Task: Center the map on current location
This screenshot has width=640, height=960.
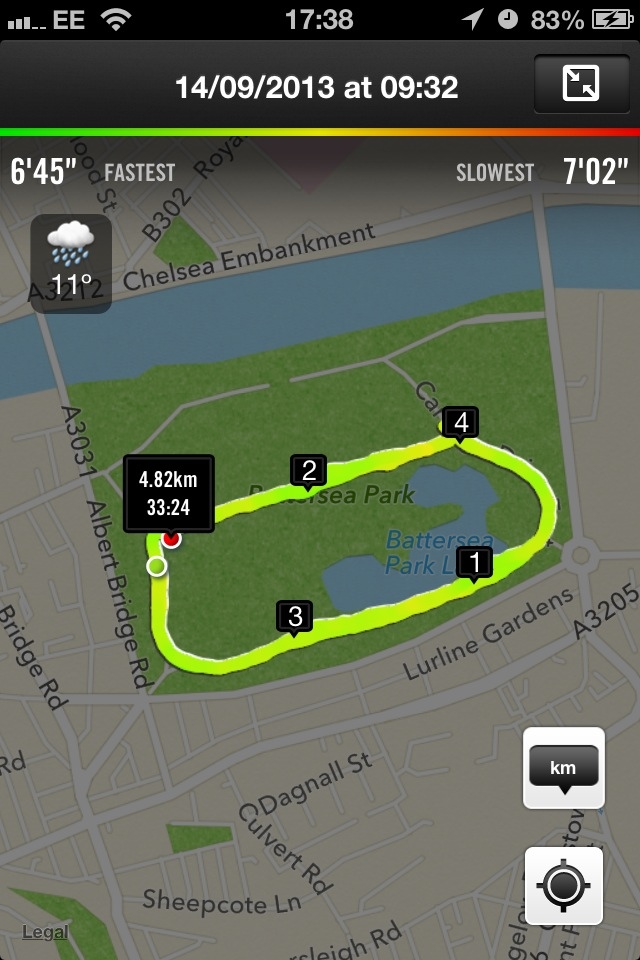Action: pos(563,886)
